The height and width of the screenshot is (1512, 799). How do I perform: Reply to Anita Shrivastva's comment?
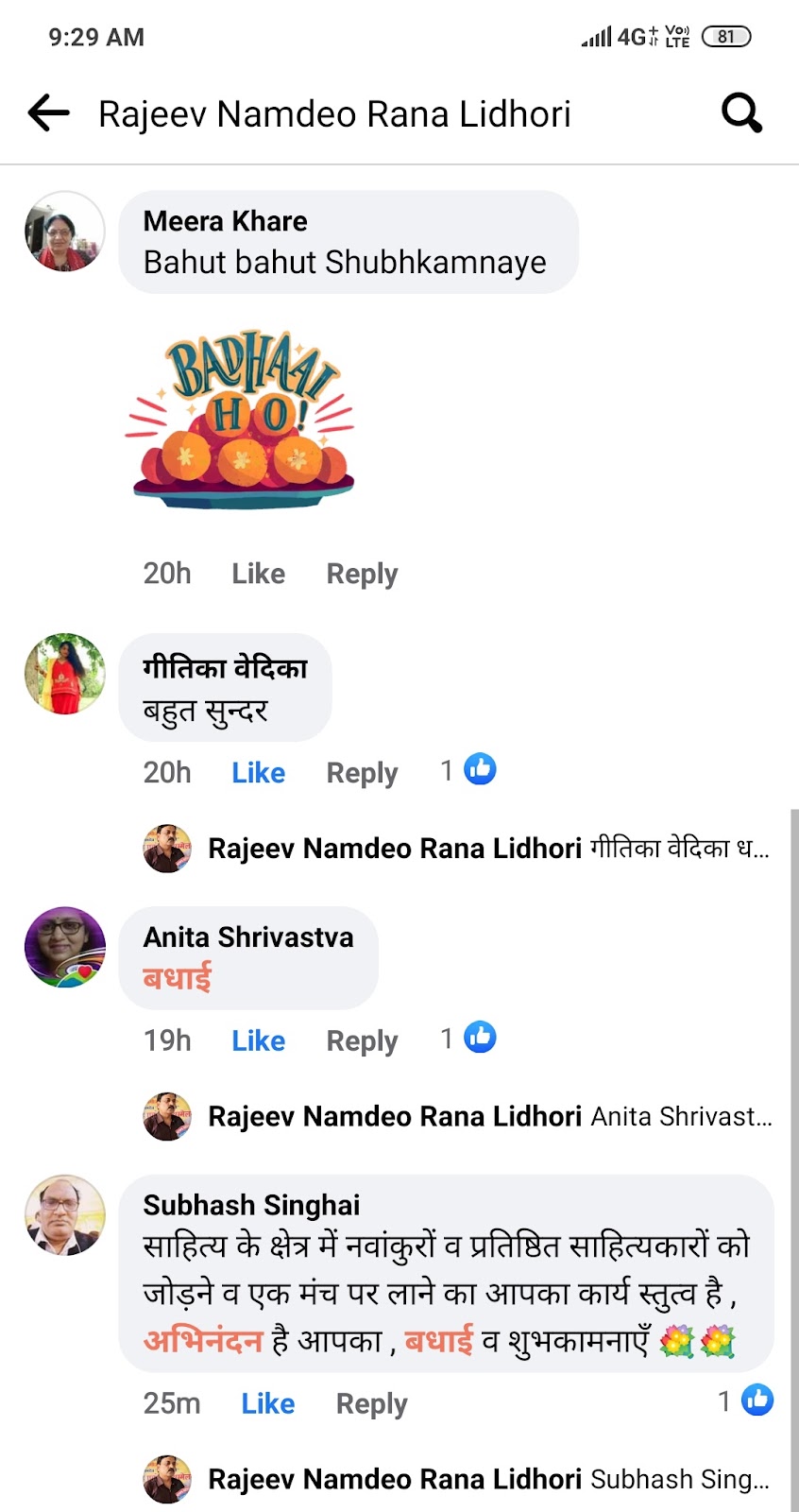pyautogui.click(x=362, y=1040)
